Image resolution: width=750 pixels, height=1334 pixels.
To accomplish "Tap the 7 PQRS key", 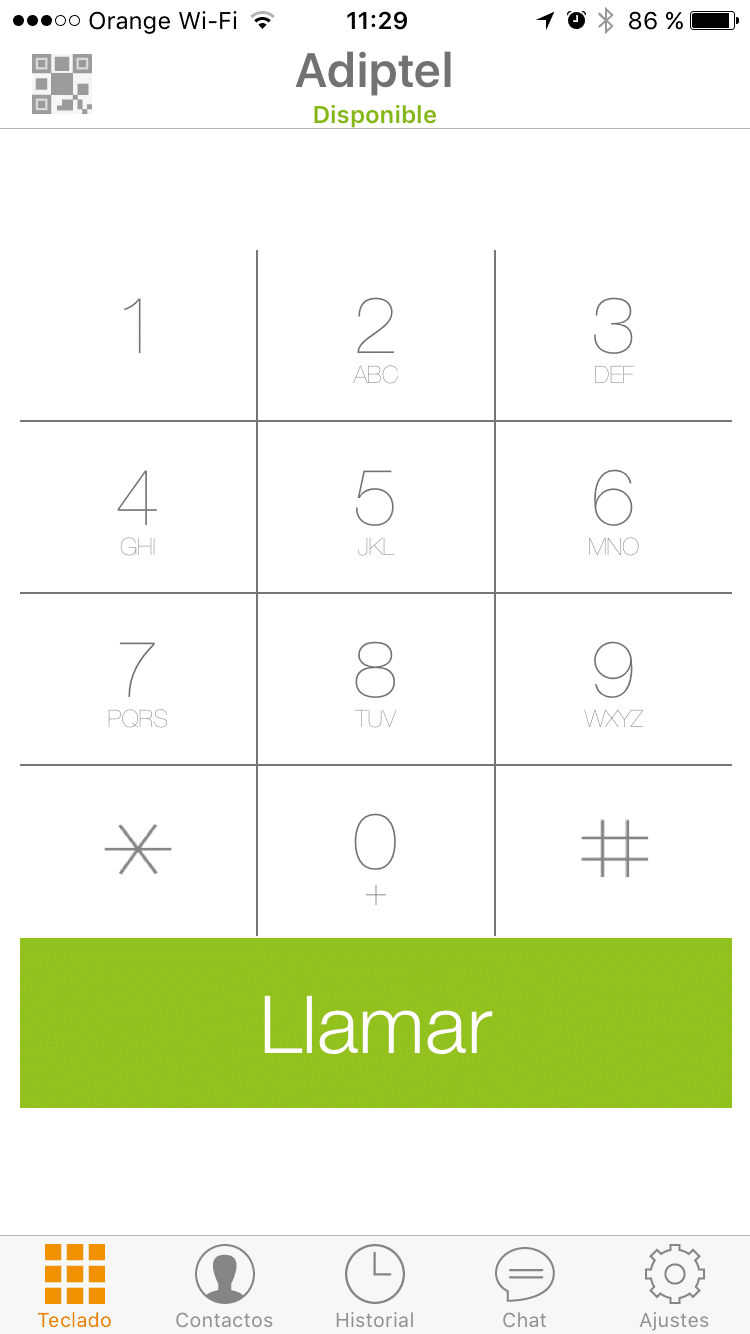I will tap(138, 679).
